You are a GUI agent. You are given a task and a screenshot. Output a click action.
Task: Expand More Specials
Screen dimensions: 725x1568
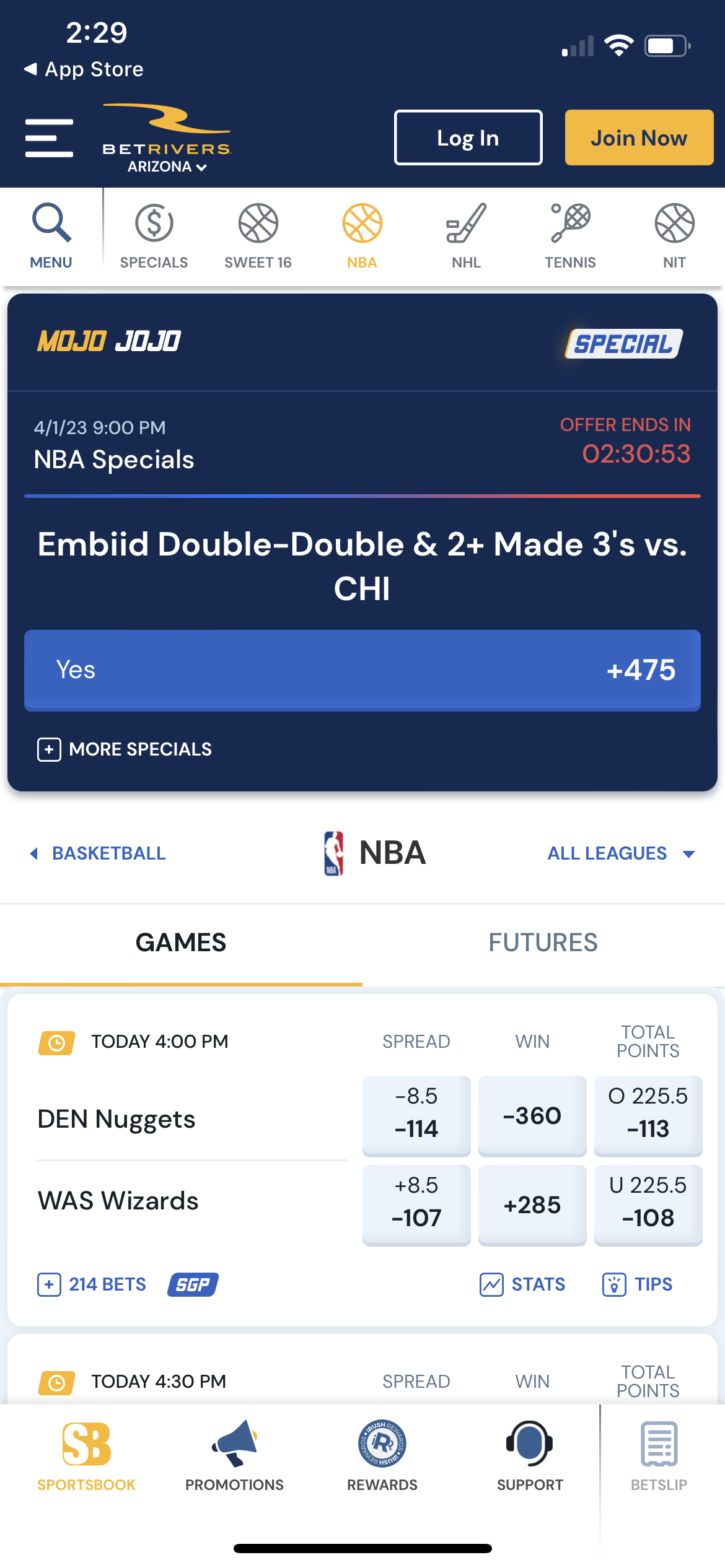click(125, 749)
